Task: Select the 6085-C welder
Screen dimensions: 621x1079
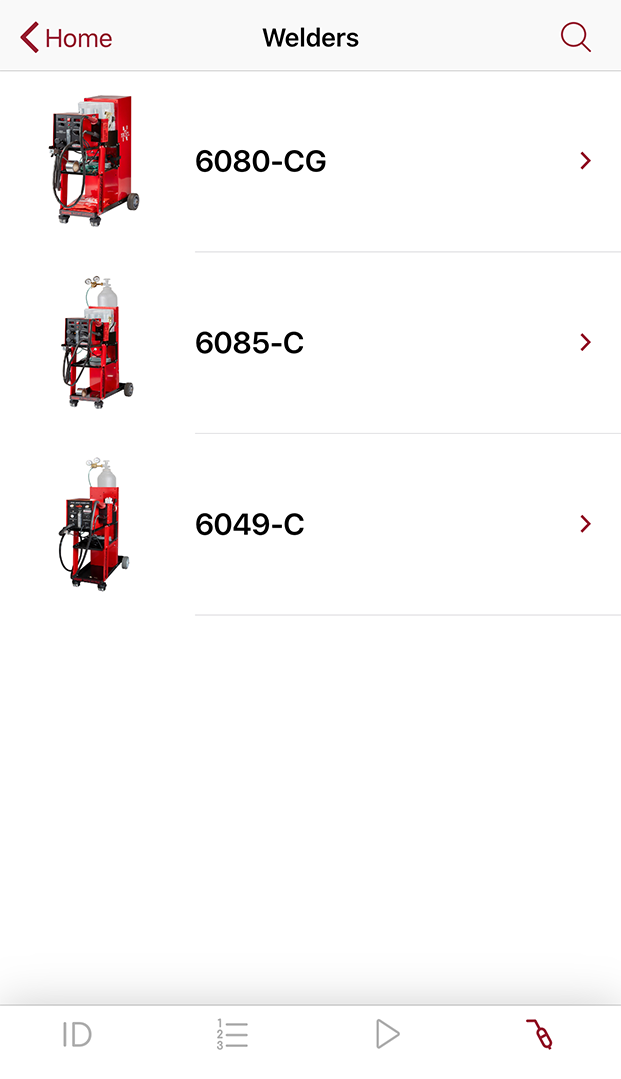Action: 310,343
